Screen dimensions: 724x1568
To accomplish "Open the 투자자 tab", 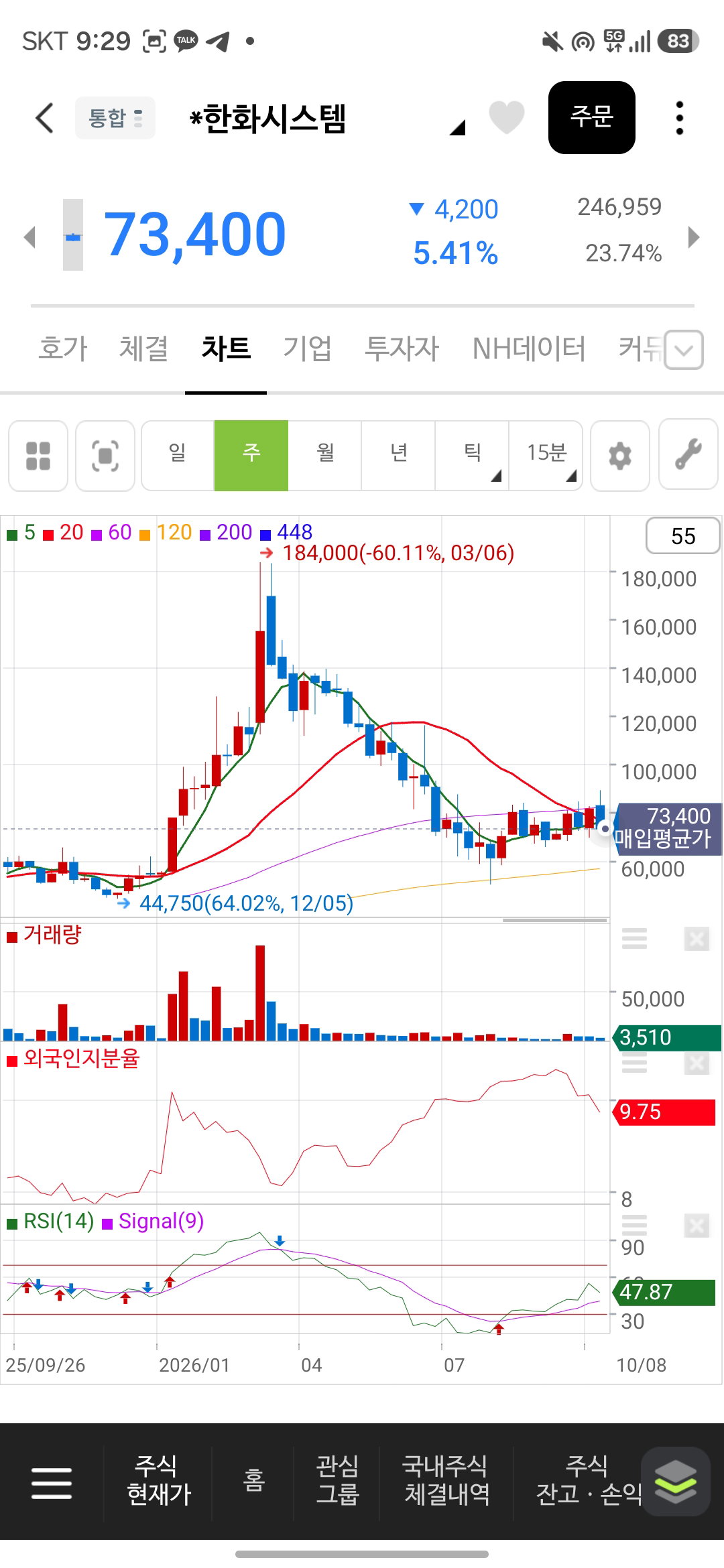I will pyautogui.click(x=402, y=348).
